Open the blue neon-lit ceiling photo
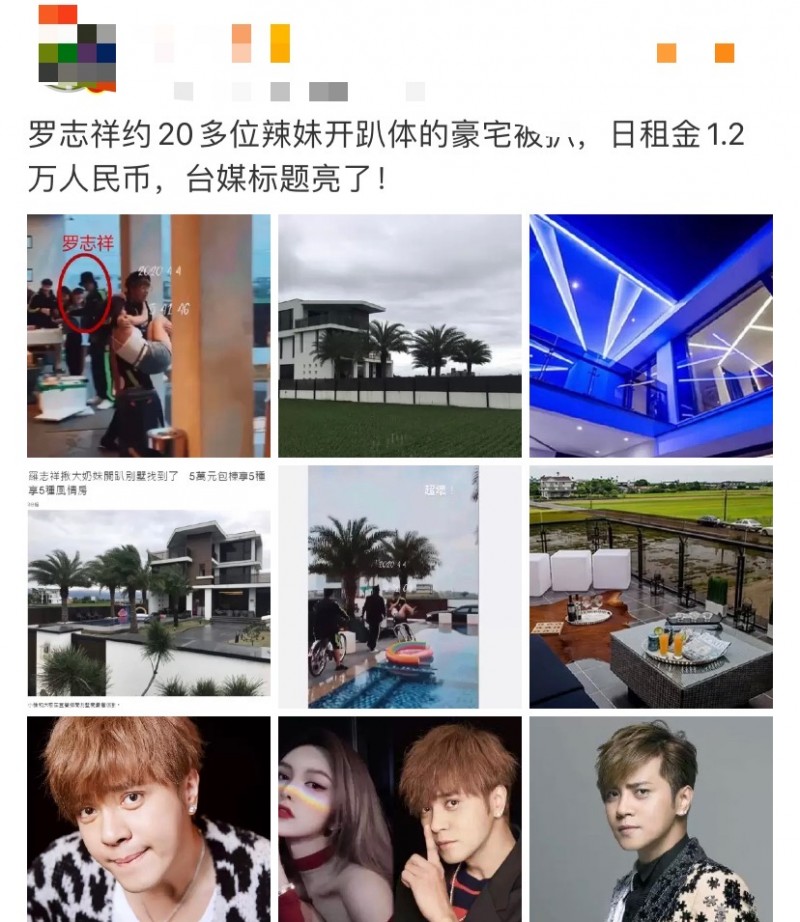This screenshot has width=800, height=922. click(x=650, y=335)
